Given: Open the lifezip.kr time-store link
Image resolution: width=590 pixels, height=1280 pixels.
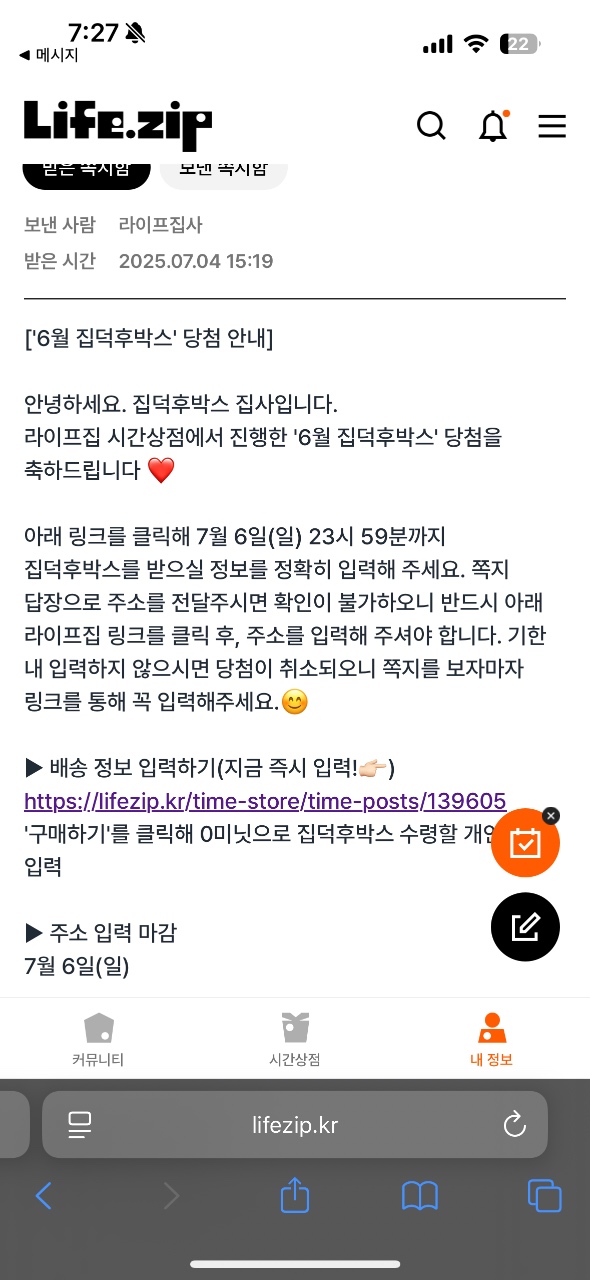Looking at the screenshot, I should click(x=265, y=801).
